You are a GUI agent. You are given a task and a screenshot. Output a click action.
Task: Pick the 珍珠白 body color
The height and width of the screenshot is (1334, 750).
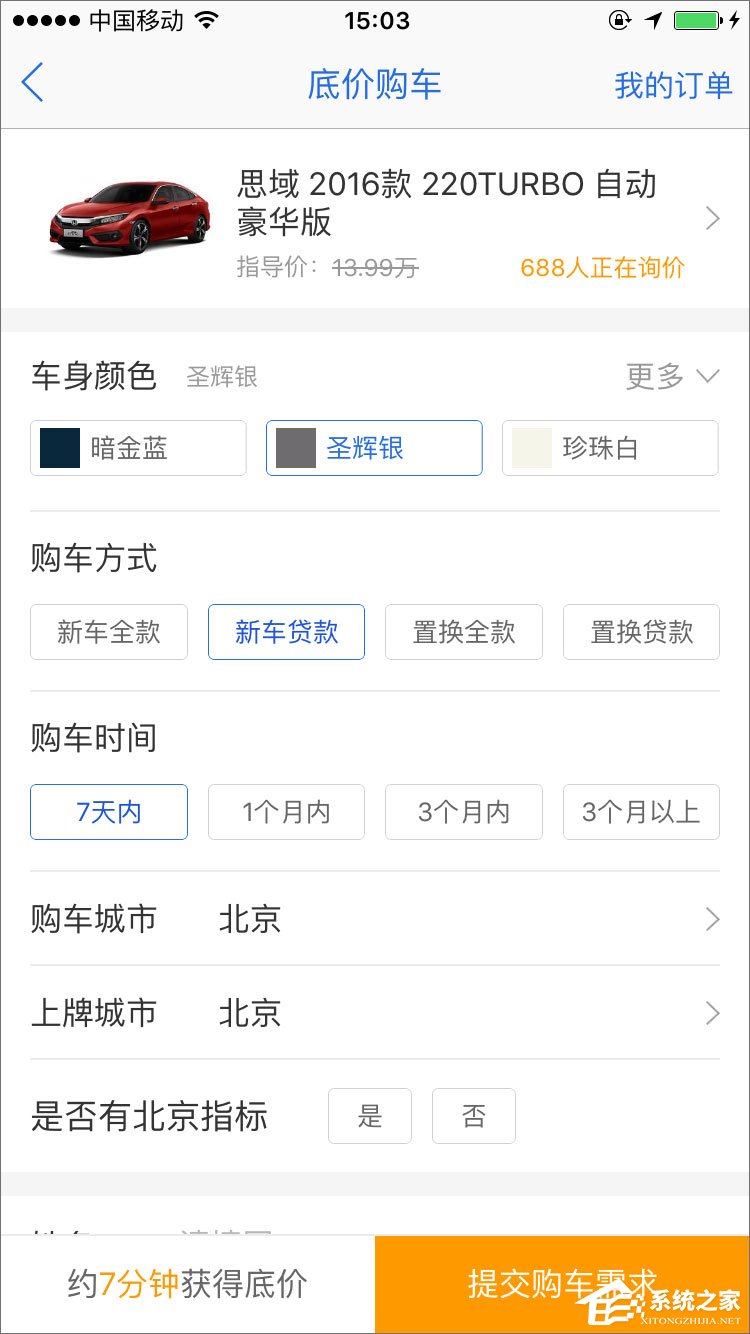pyautogui.click(x=610, y=448)
